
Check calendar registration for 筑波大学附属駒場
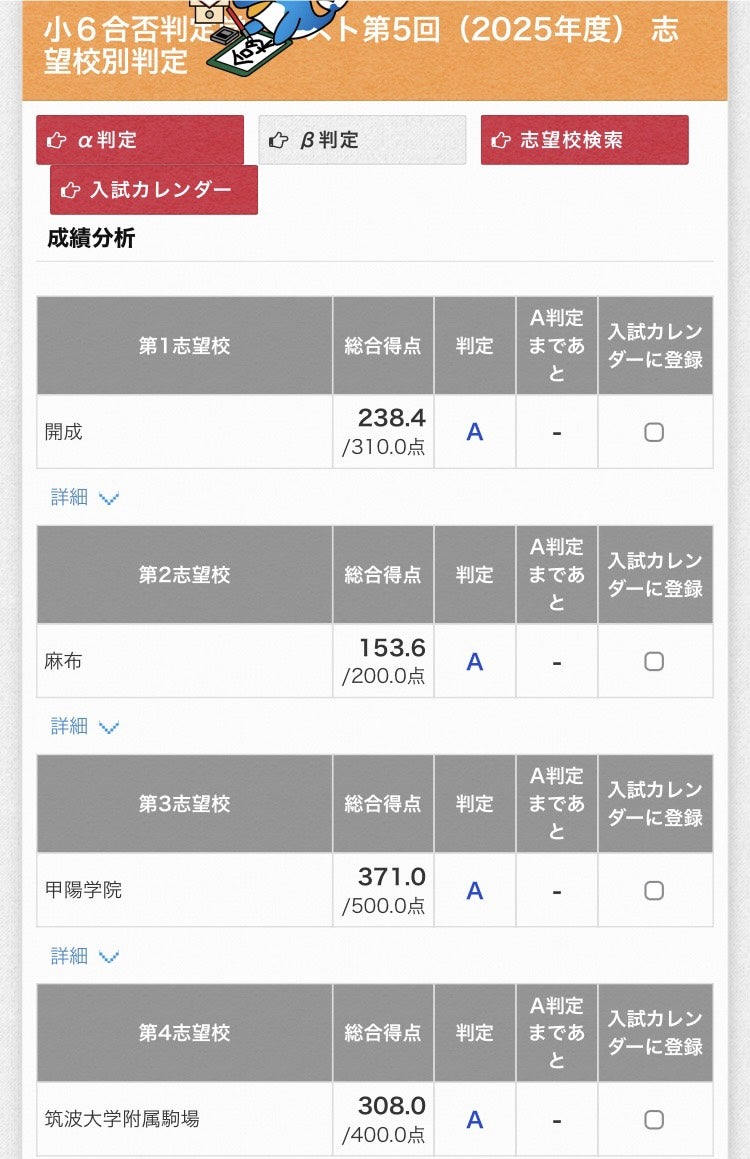(x=655, y=1120)
